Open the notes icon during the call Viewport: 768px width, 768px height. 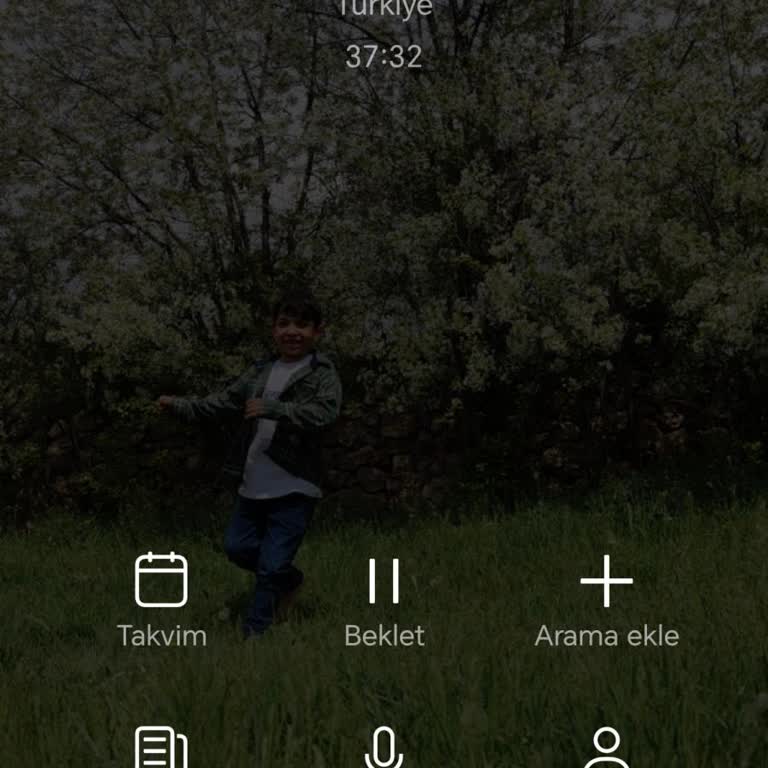click(x=161, y=749)
